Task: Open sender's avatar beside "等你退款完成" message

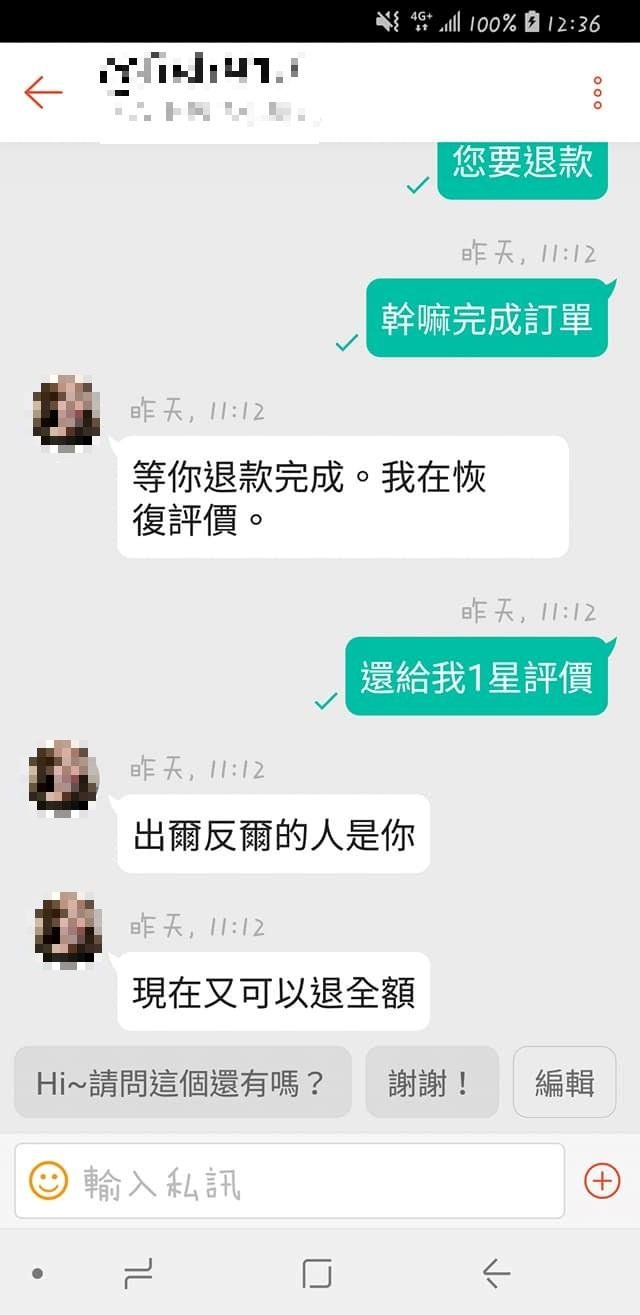Action: [66, 412]
